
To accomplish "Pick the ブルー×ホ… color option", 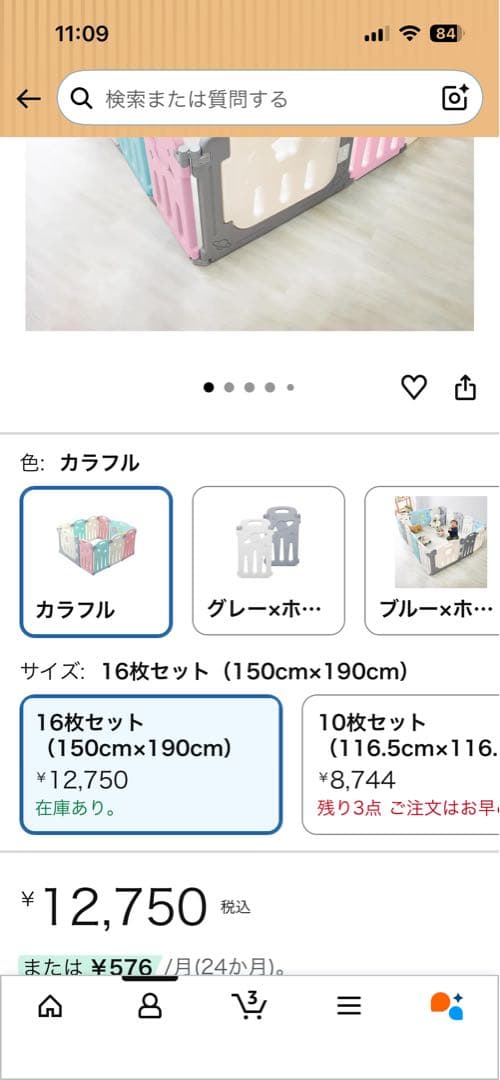I will 432,561.
